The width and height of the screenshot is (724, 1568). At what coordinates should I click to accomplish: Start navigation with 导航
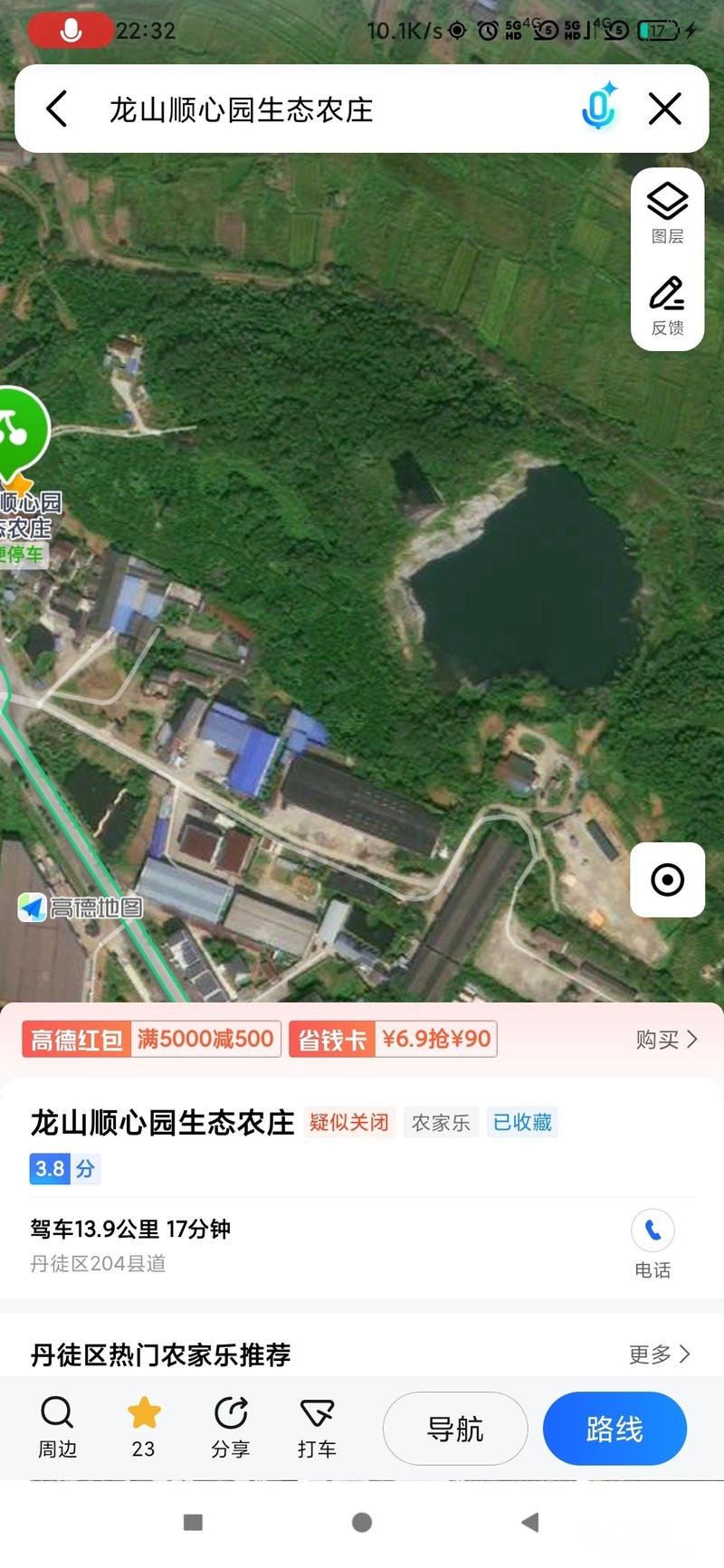point(455,1429)
